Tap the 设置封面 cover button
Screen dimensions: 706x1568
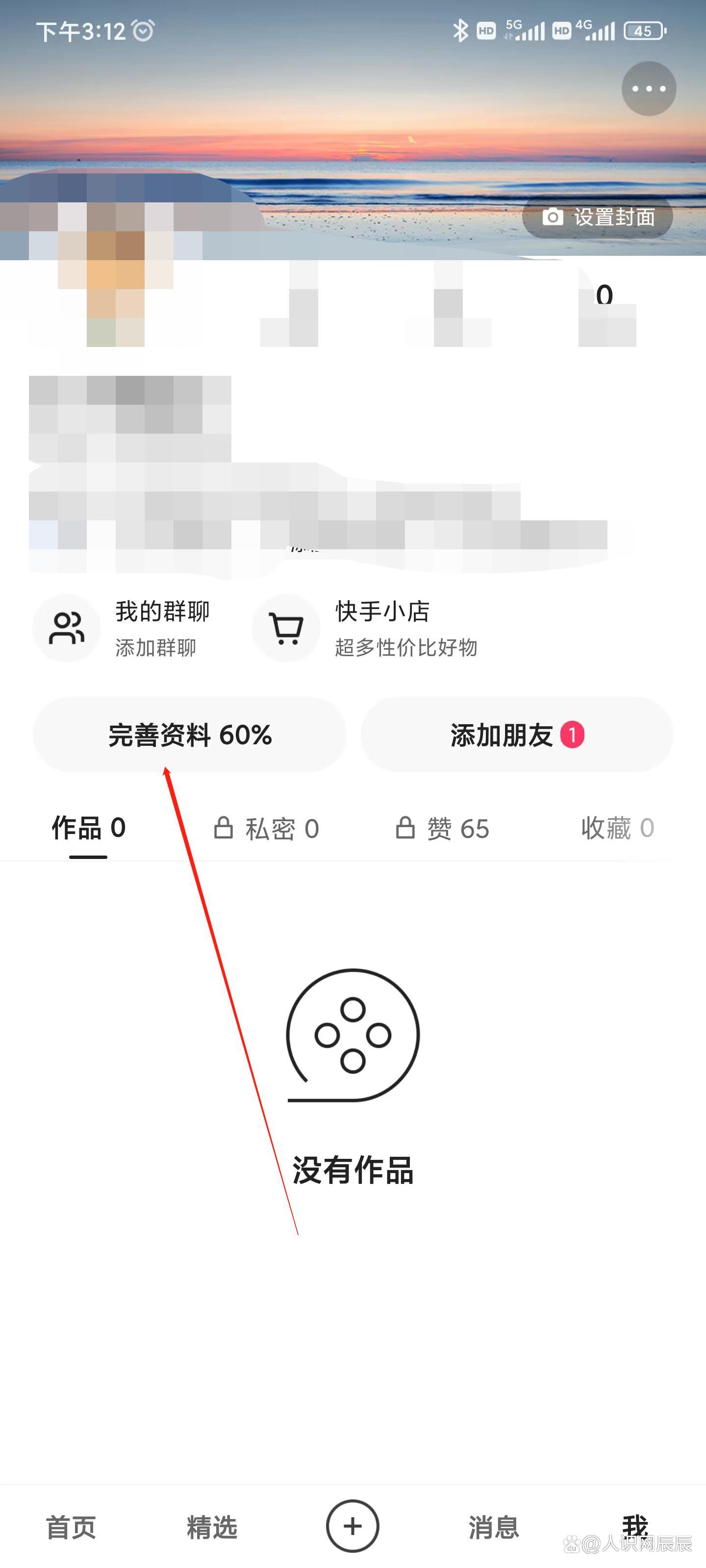(598, 217)
